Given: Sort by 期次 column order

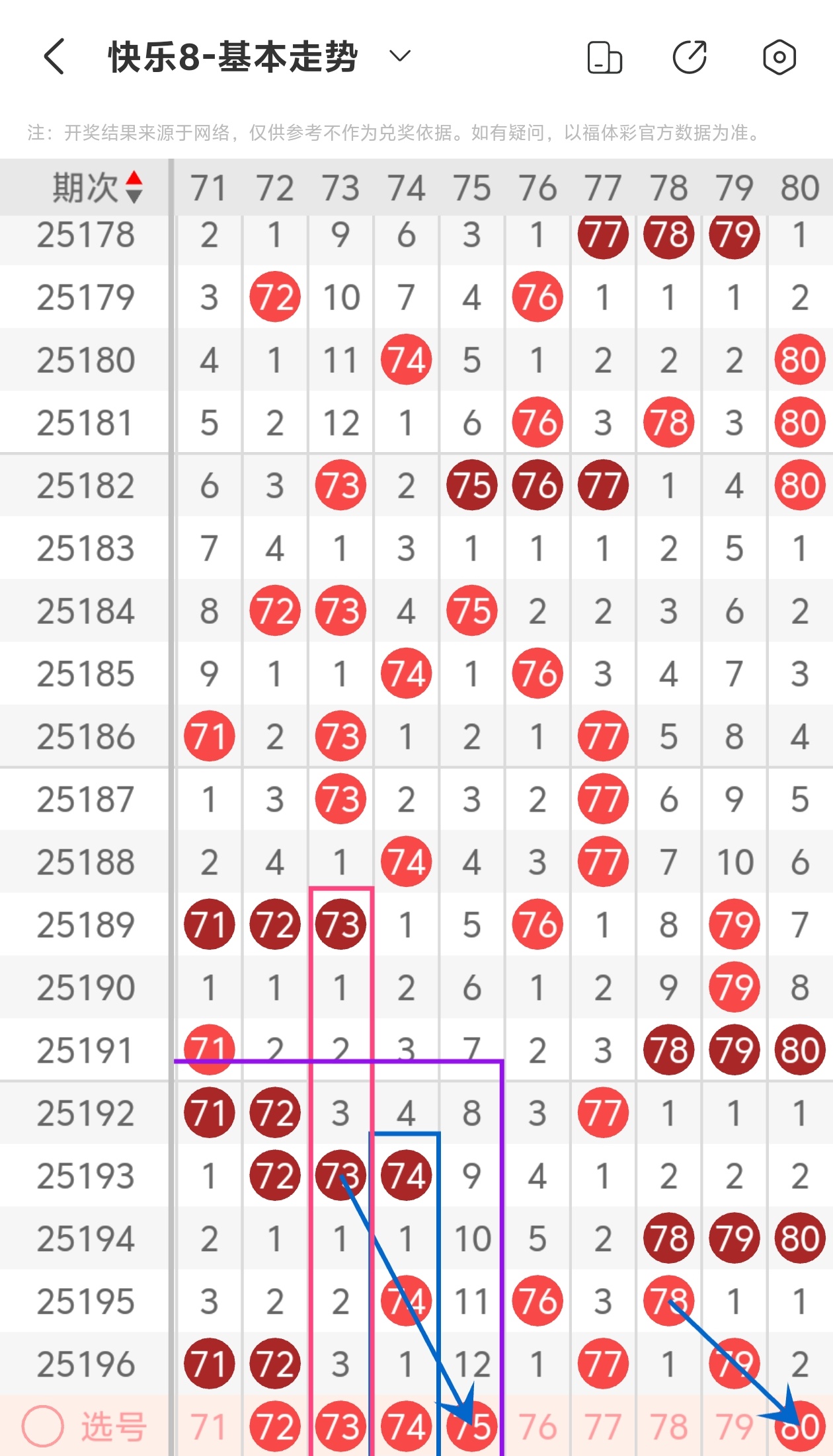Looking at the screenshot, I should 134,187.
